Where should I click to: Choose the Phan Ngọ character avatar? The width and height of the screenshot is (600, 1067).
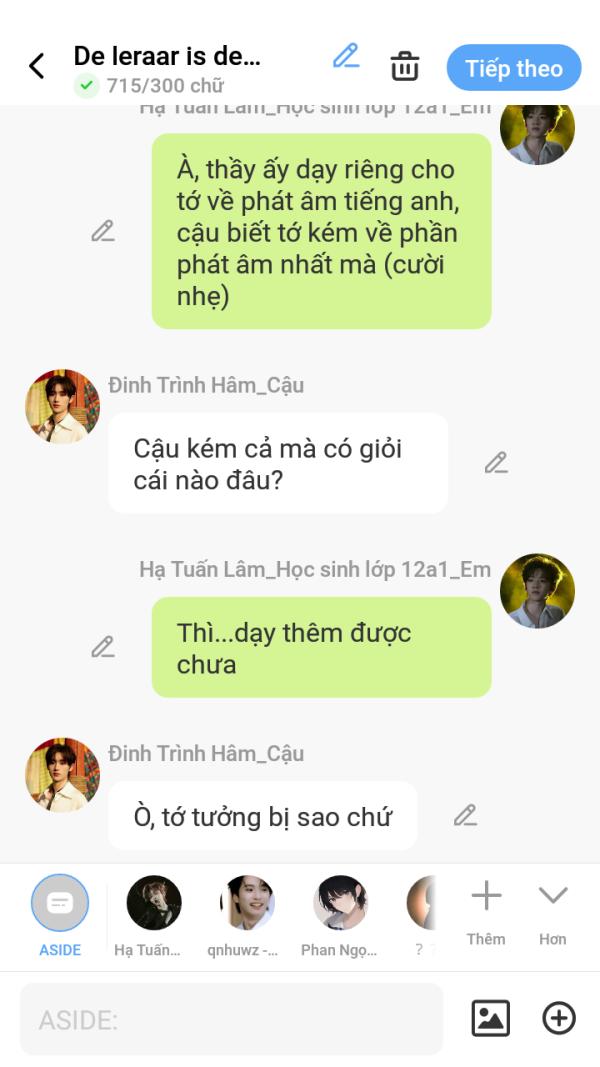coord(340,904)
